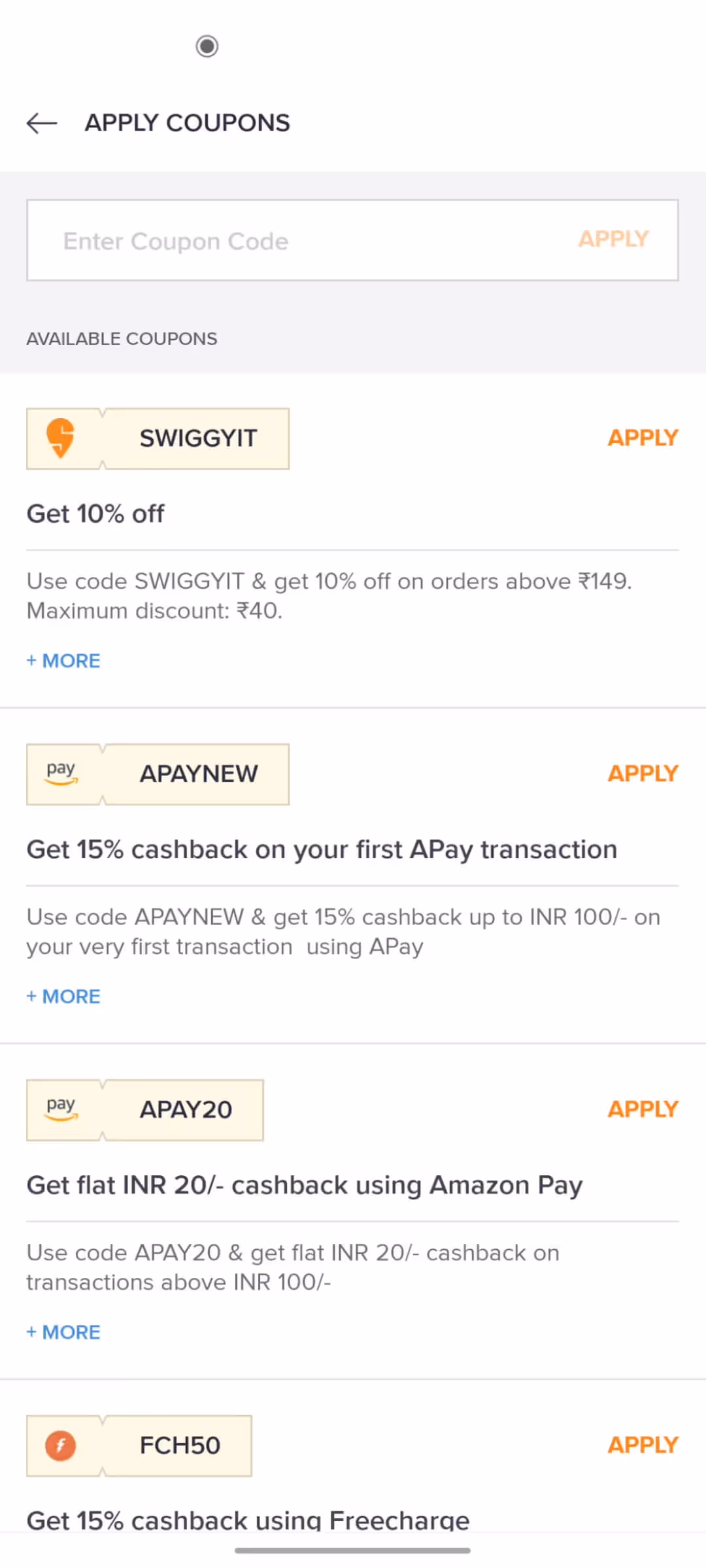This screenshot has height=1568, width=706.
Task: Focus the Enter Coupon Code field
Action: 301,240
